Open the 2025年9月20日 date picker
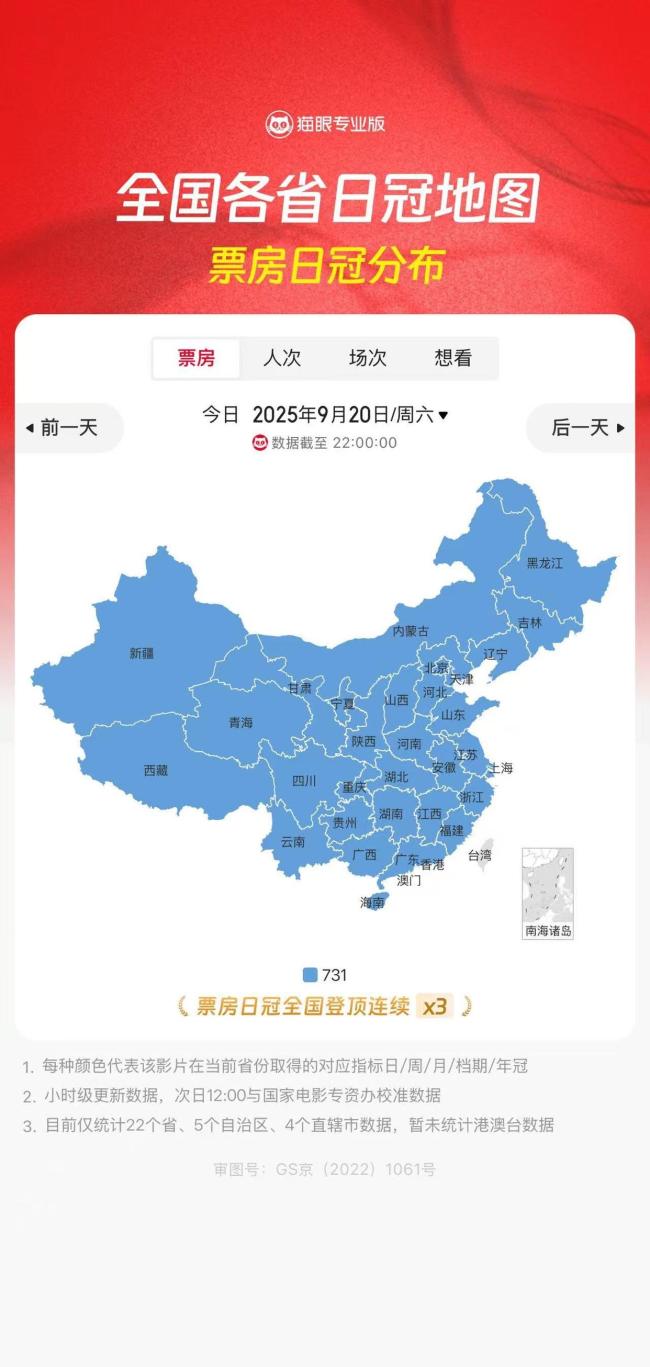Viewport: 650px width, 1367px height. 350,415
